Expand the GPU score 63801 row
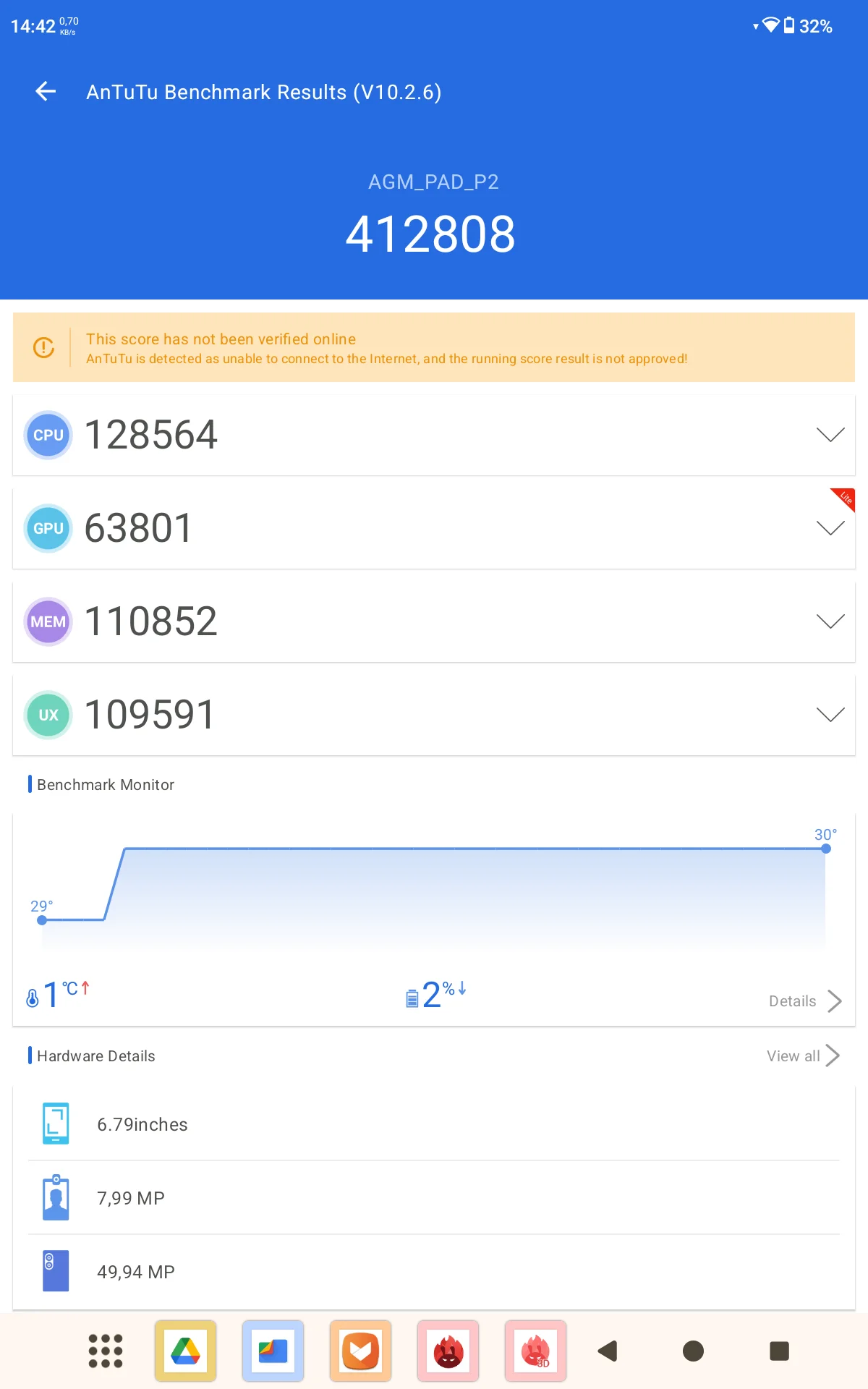Image resolution: width=868 pixels, height=1389 pixels. [434, 528]
